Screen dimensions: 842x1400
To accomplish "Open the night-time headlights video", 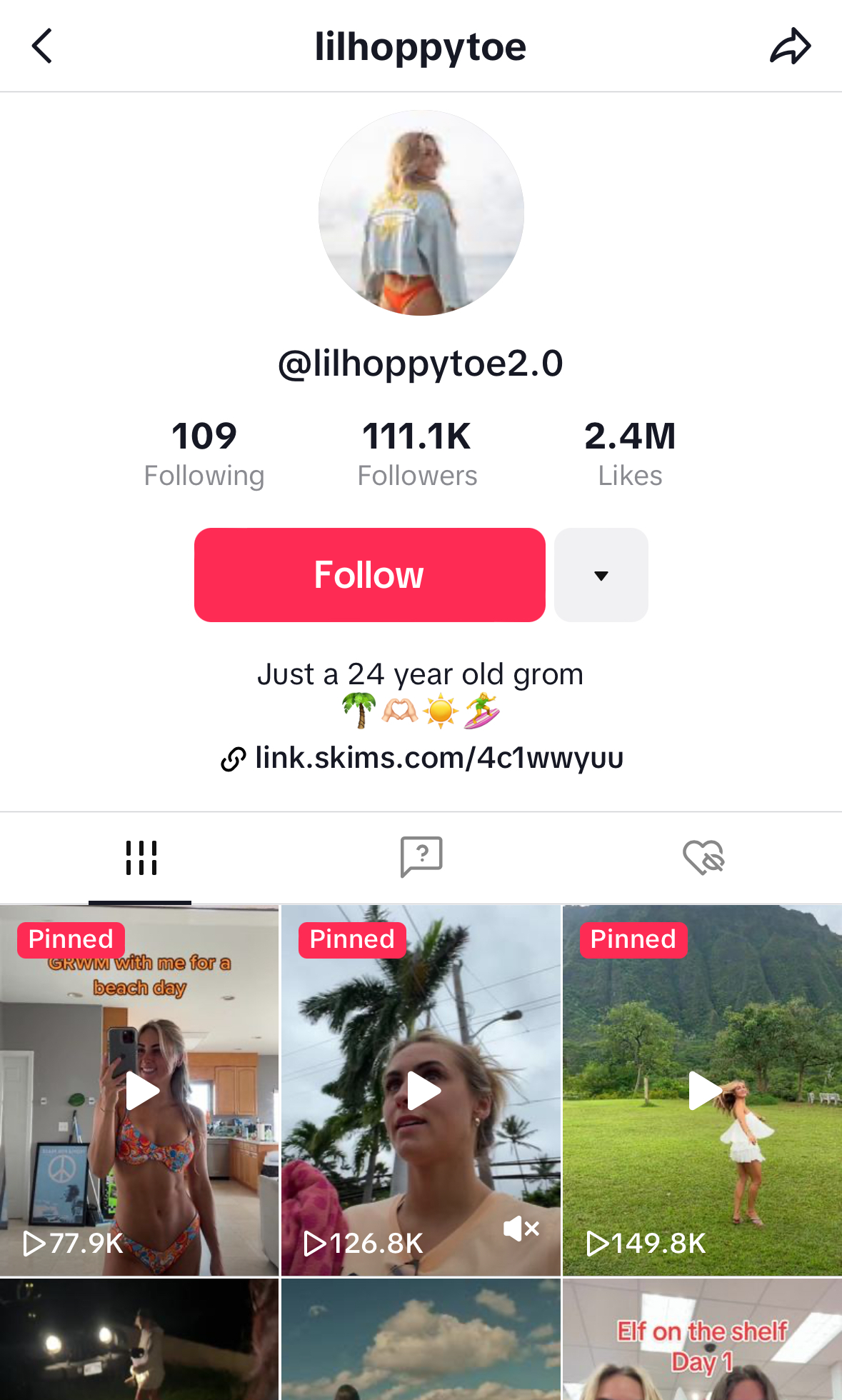I will click(x=140, y=1343).
